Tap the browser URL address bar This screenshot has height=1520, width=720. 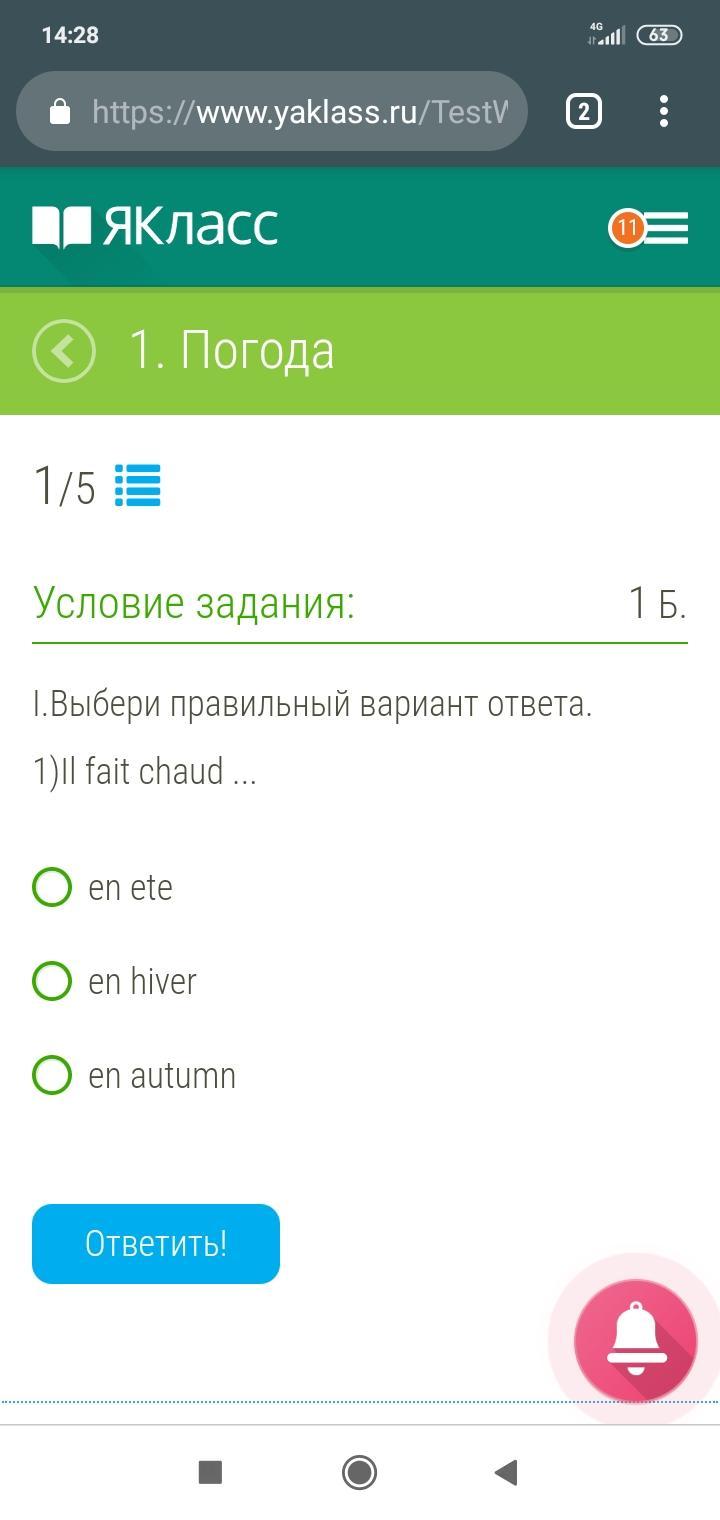(x=271, y=111)
